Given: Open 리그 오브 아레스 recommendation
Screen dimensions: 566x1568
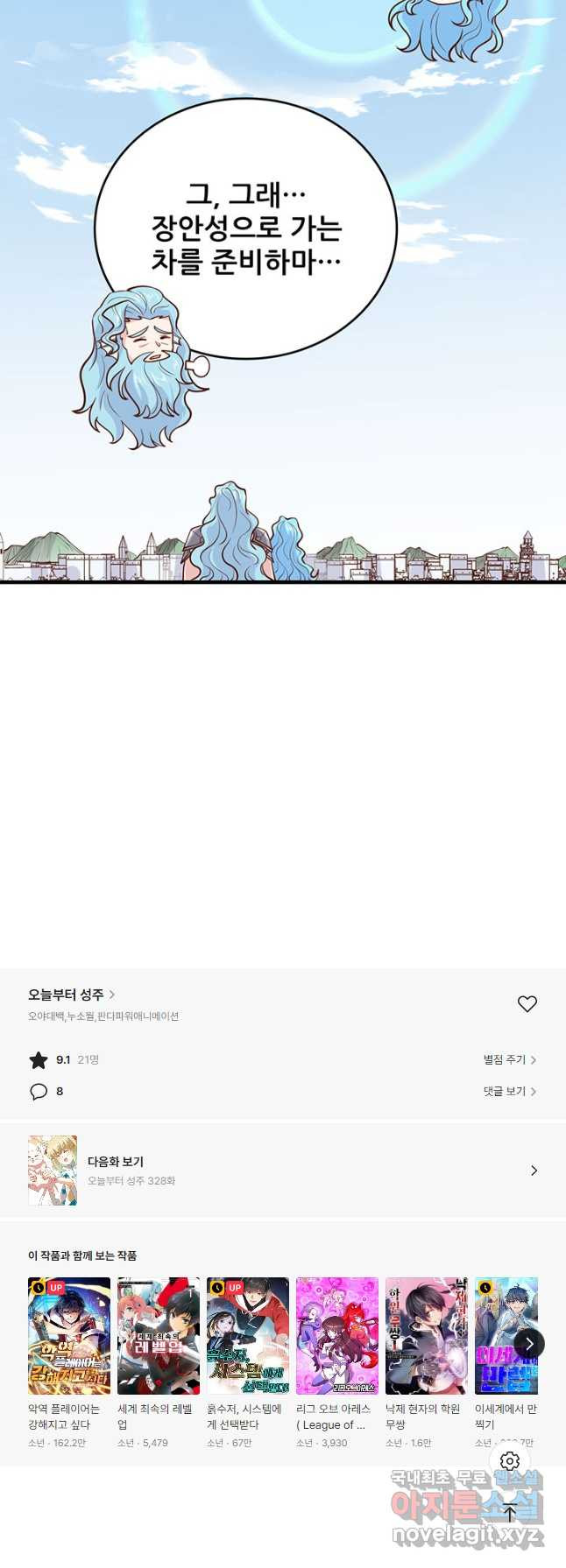Looking at the screenshot, I should pos(337,1335).
